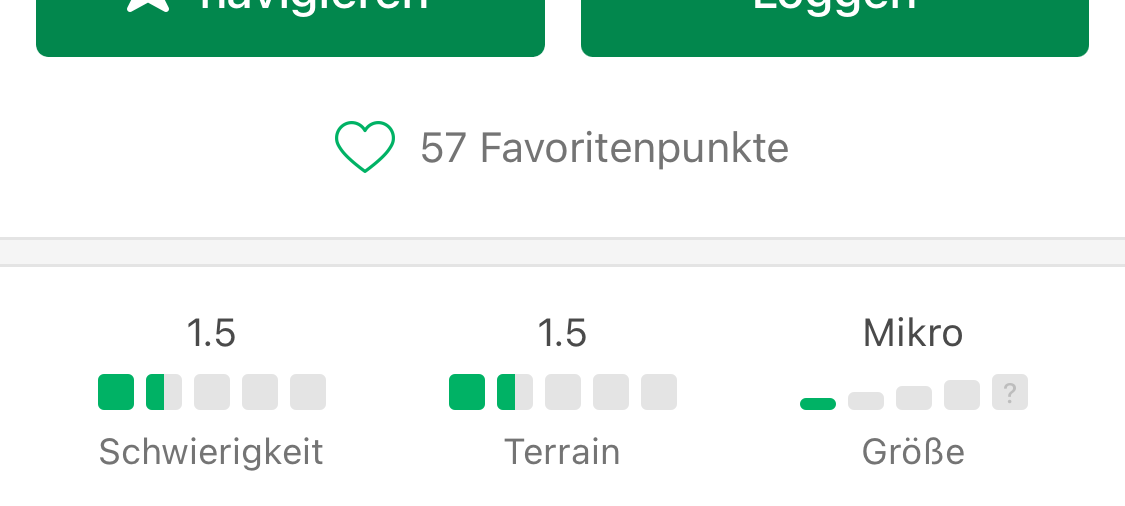Tap the green Loggen button
The height and width of the screenshot is (506, 1125).
tap(834, 22)
